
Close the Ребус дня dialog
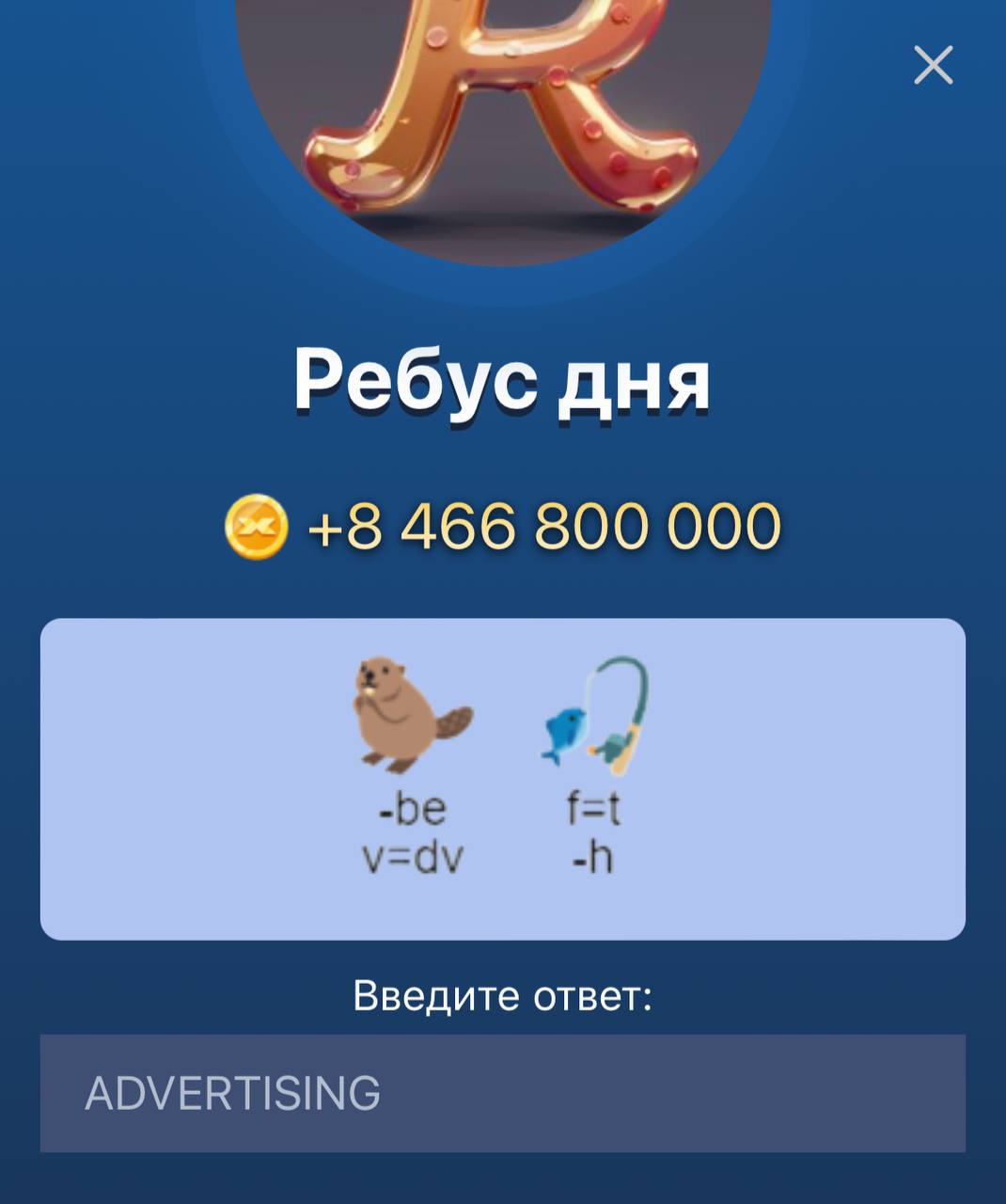pos(933,66)
